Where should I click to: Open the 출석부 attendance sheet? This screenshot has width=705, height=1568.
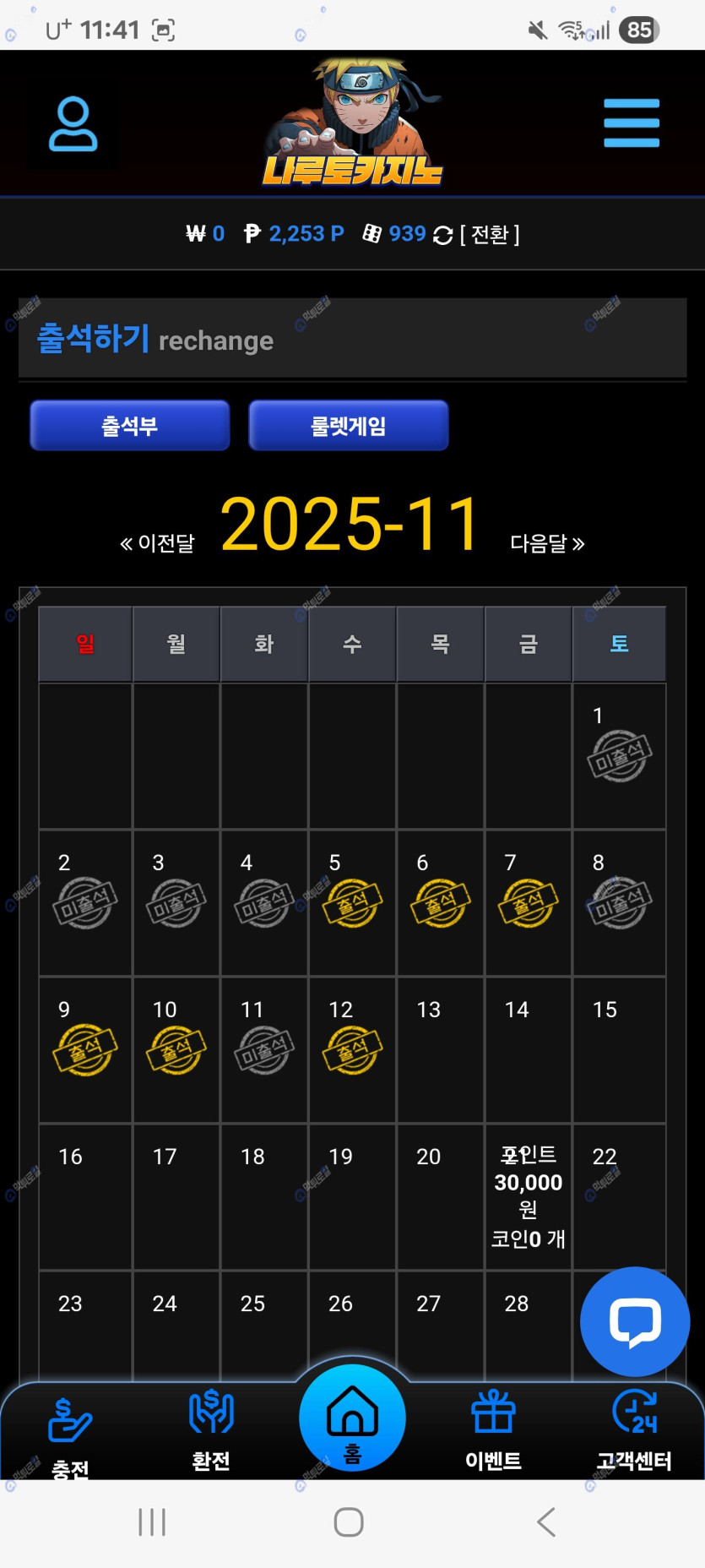coord(130,425)
